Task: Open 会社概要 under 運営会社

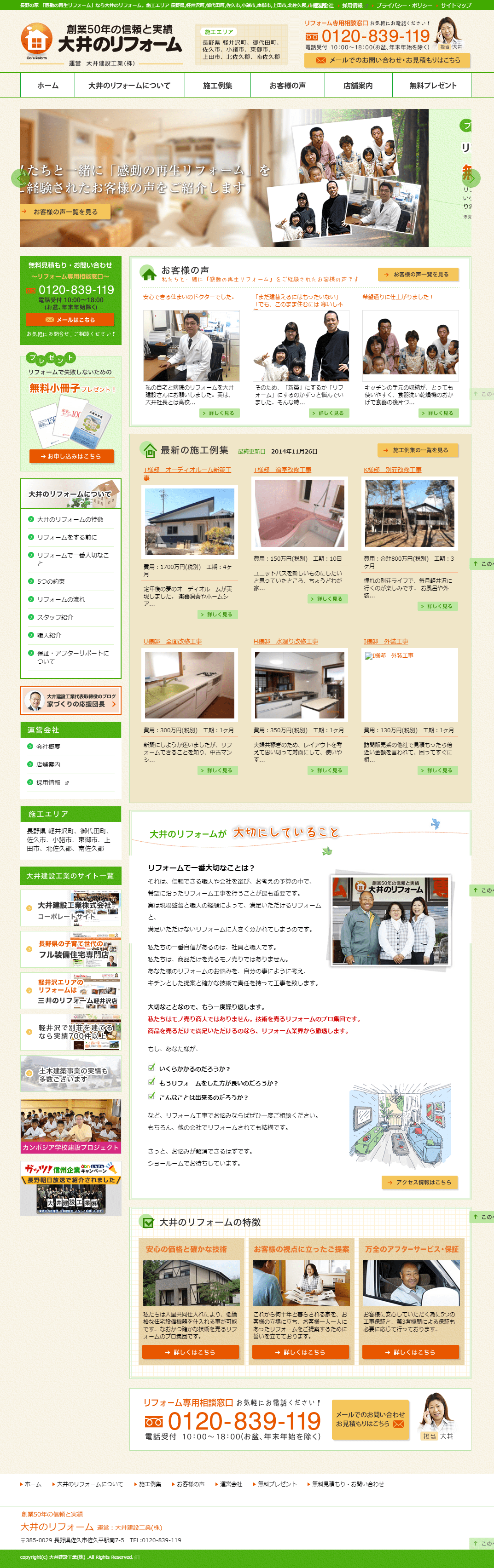Action: [47, 746]
